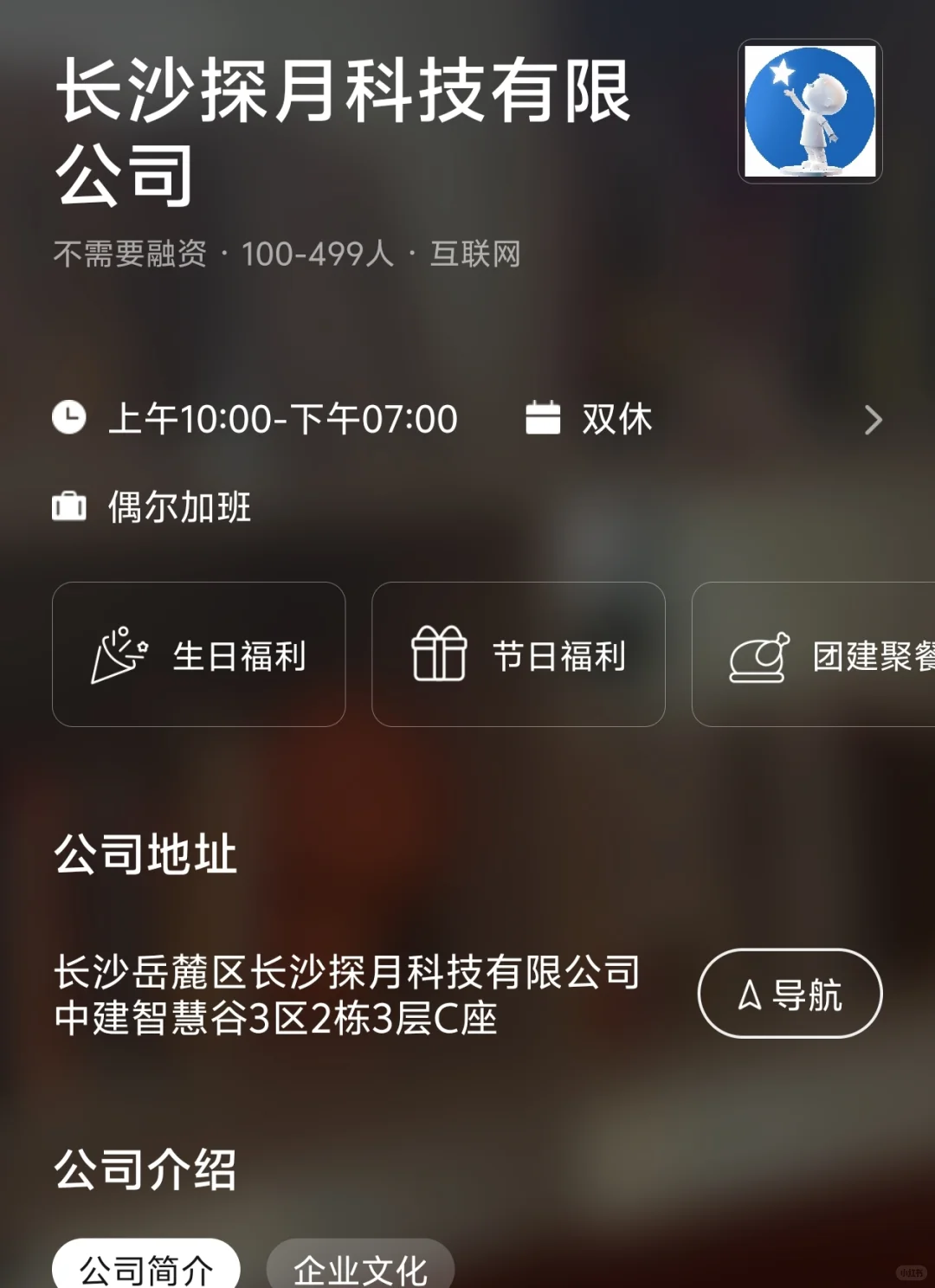
Task: Open the 团建聚餐 benefit card
Action: click(x=814, y=654)
